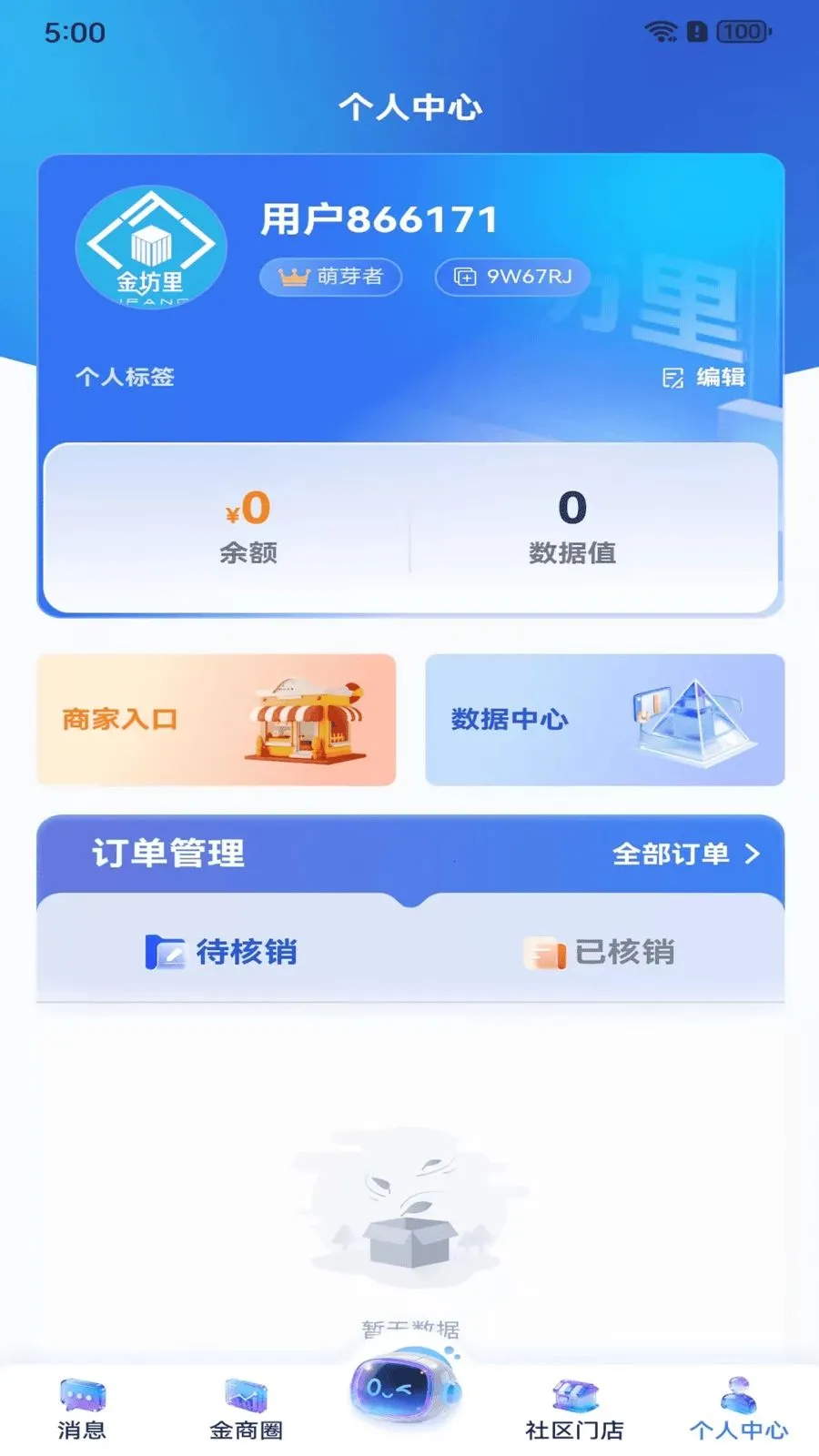
Task: Switch to the 金商圈 tab
Action: point(246,1409)
